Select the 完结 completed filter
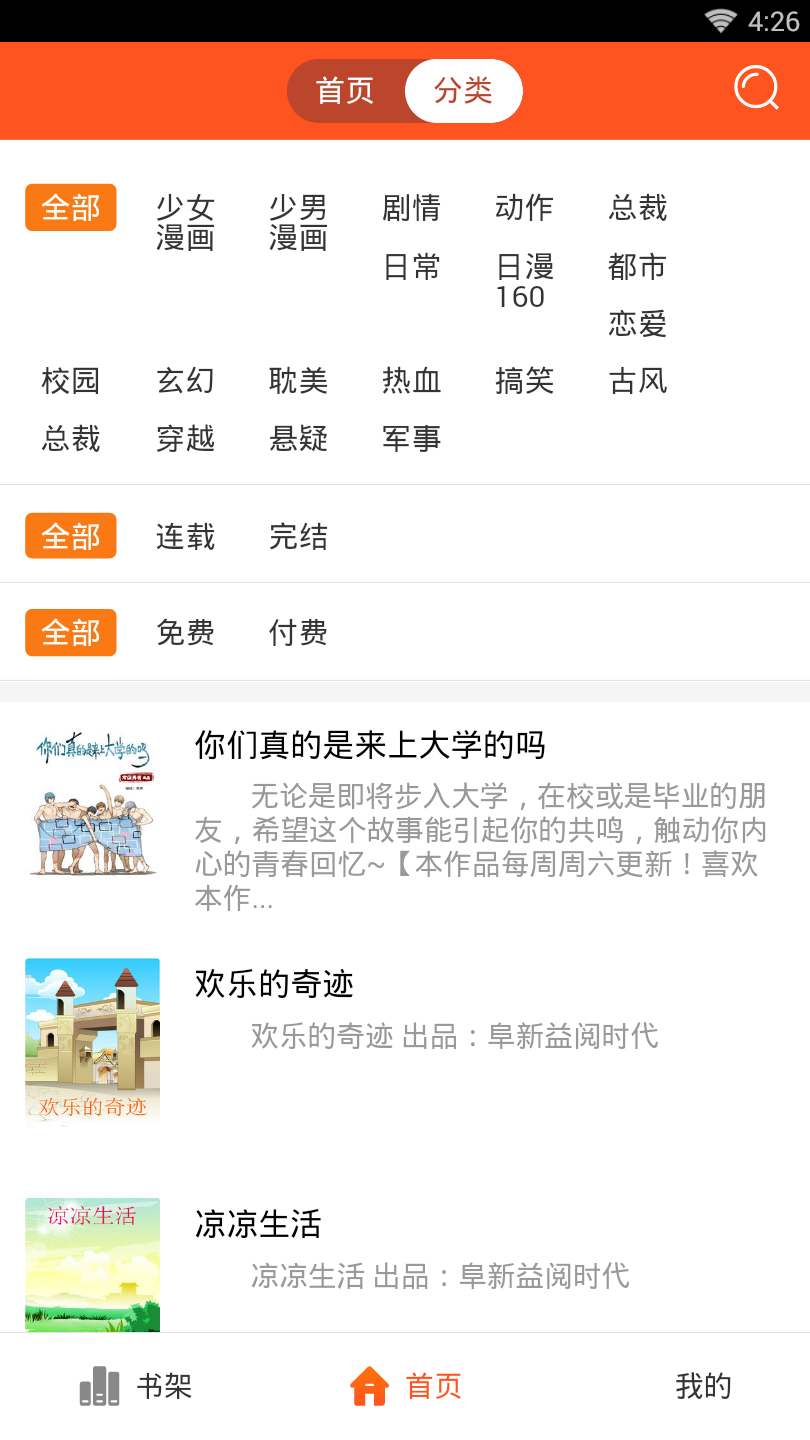Screen dimensions: 810x1440 pyautogui.click(x=298, y=536)
